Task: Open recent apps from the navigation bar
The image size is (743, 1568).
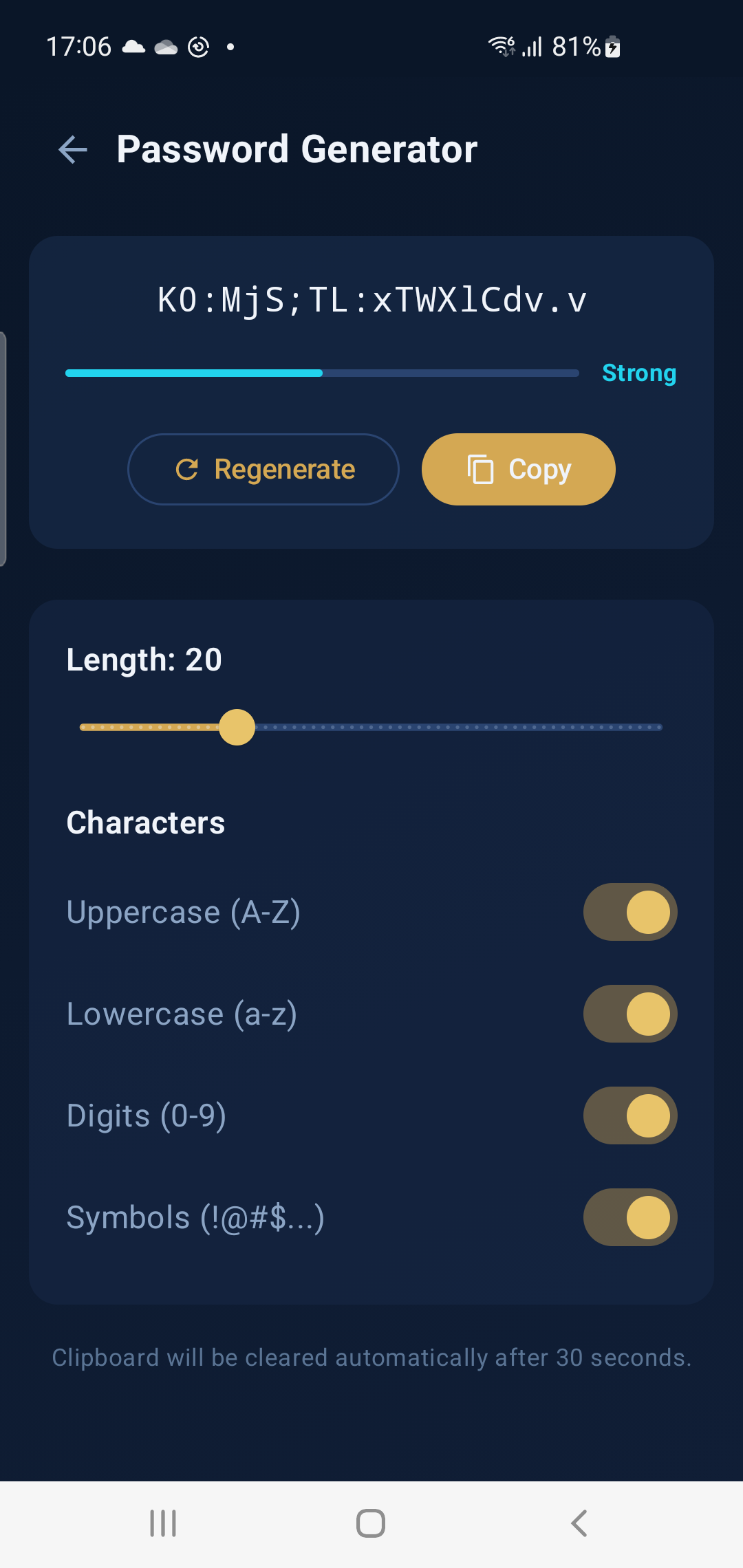Action: click(x=162, y=1522)
